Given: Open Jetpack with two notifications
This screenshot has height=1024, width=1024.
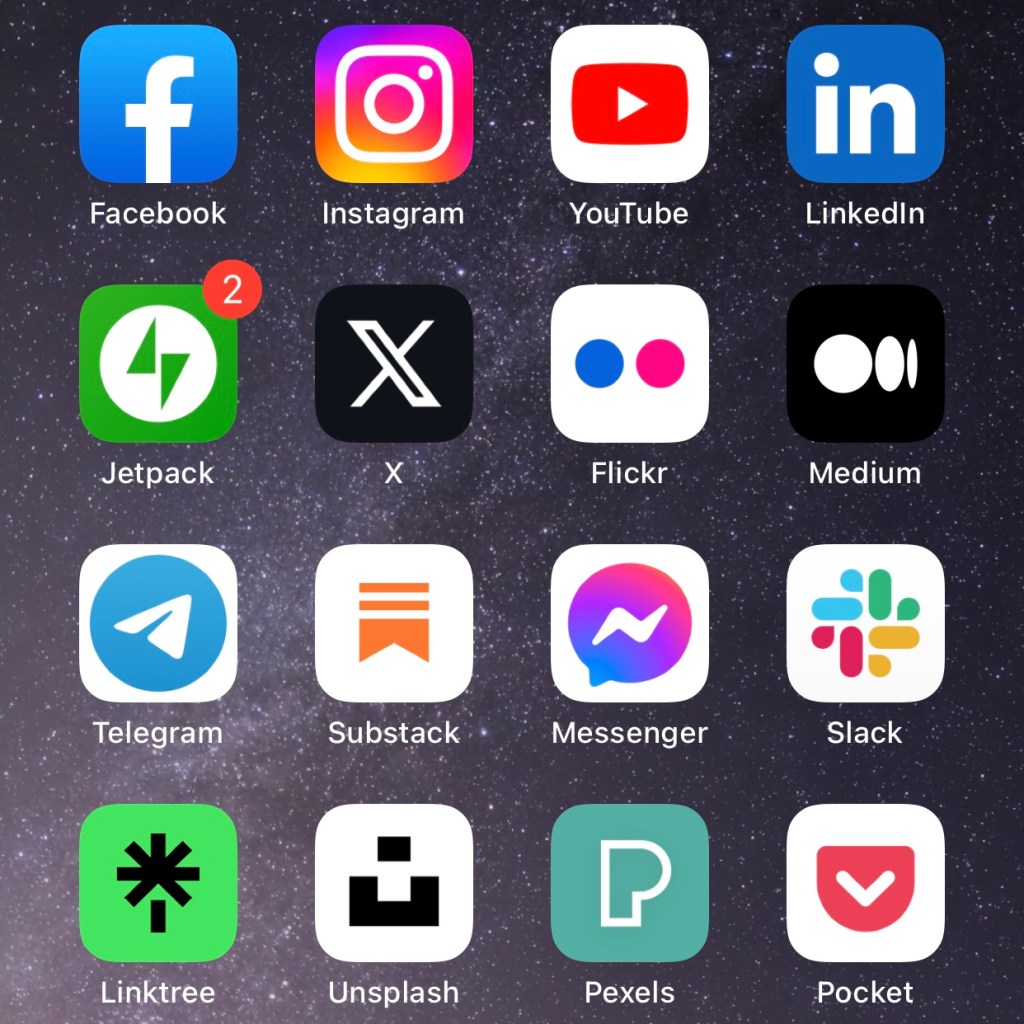Looking at the screenshot, I should tap(158, 364).
